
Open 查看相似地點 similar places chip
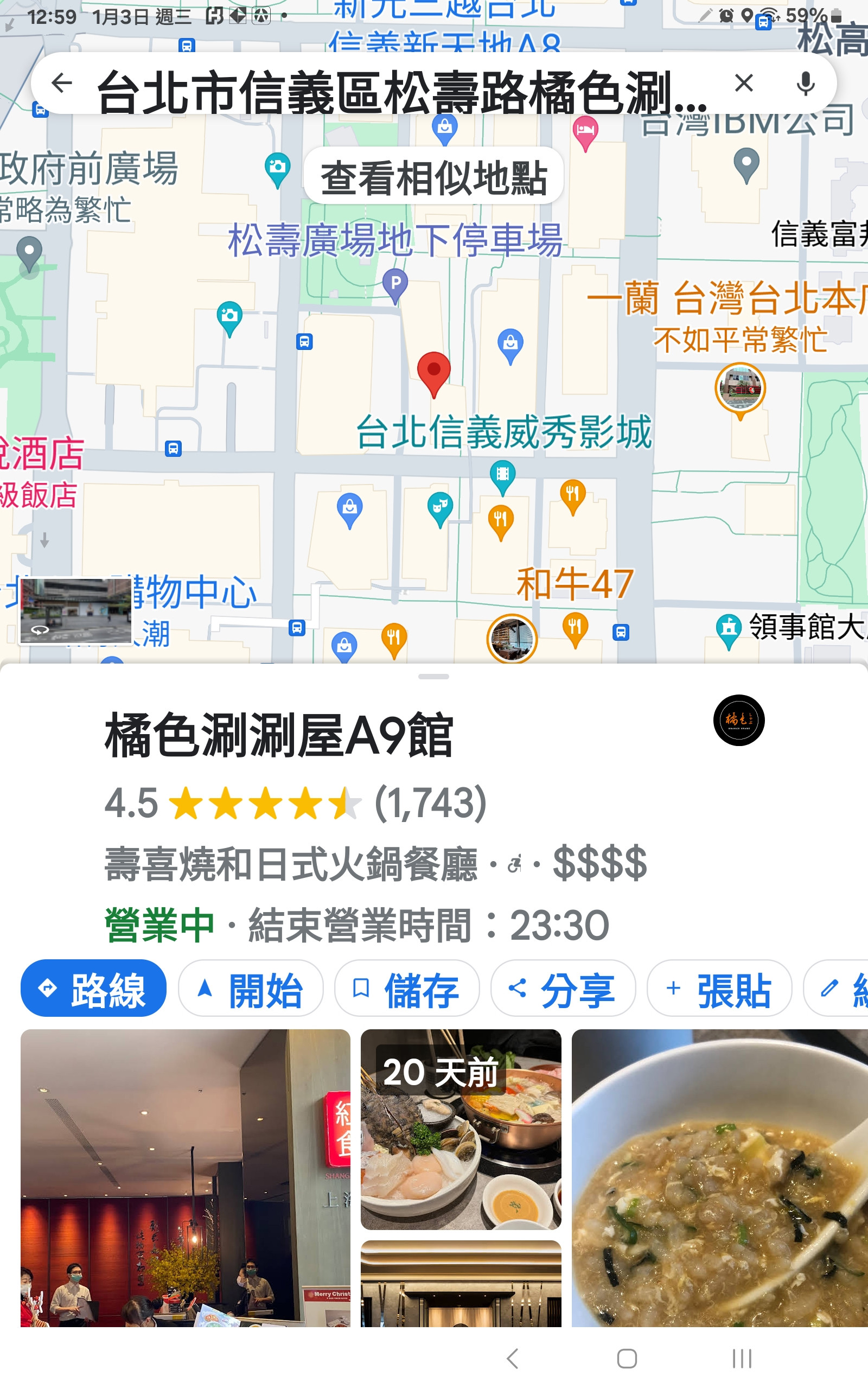[x=433, y=177]
